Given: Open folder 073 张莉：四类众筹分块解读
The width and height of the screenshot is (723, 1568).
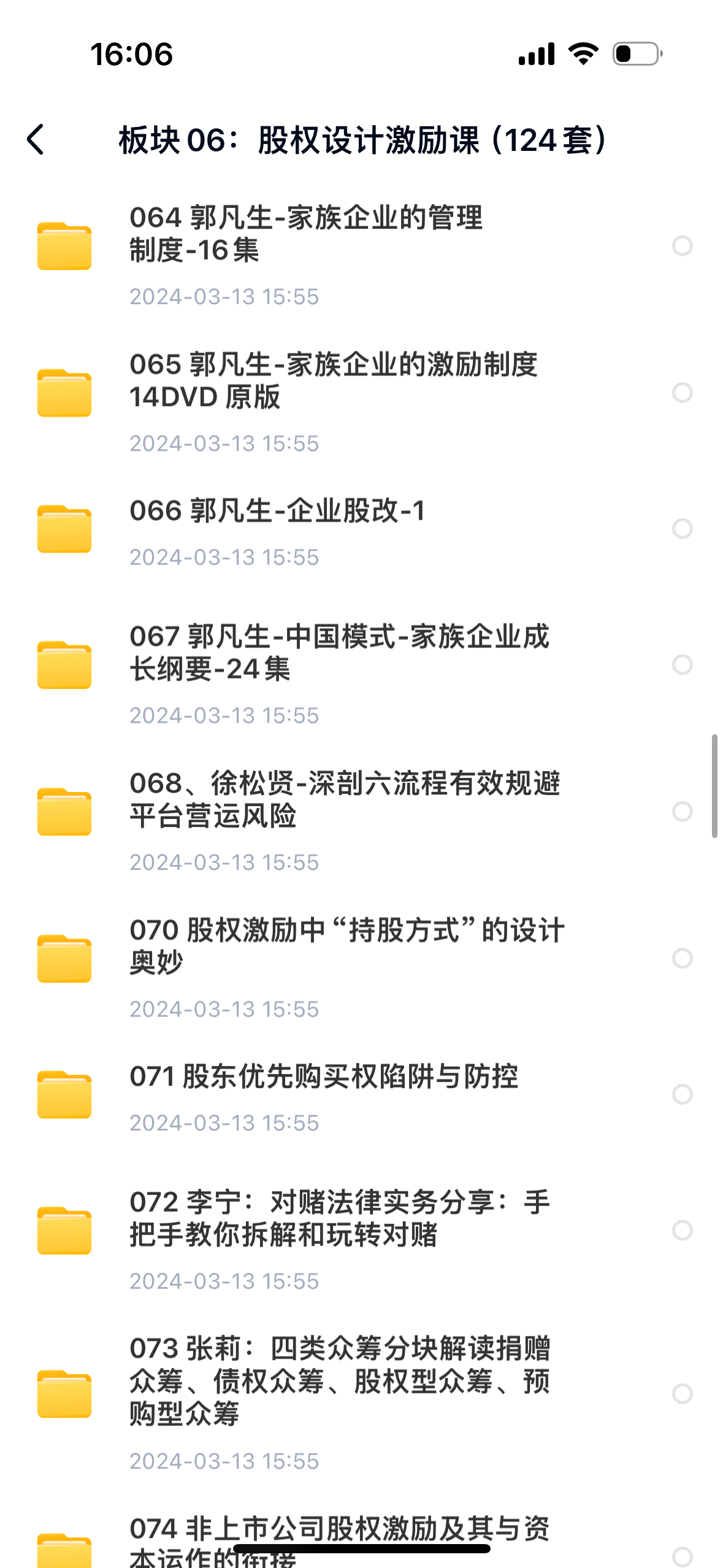Looking at the screenshot, I should point(339,1382).
